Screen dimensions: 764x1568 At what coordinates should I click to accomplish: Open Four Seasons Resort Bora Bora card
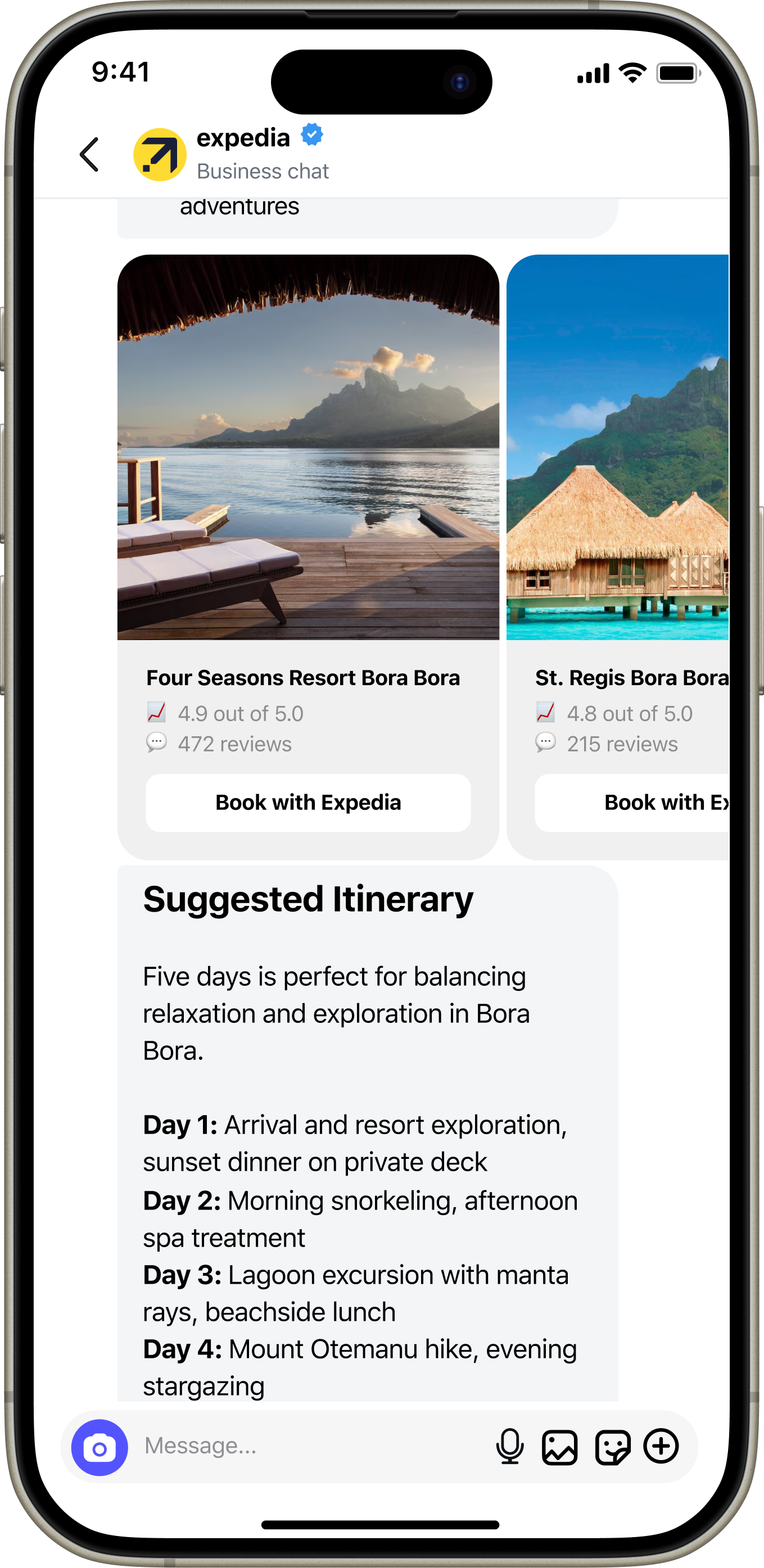308,447
